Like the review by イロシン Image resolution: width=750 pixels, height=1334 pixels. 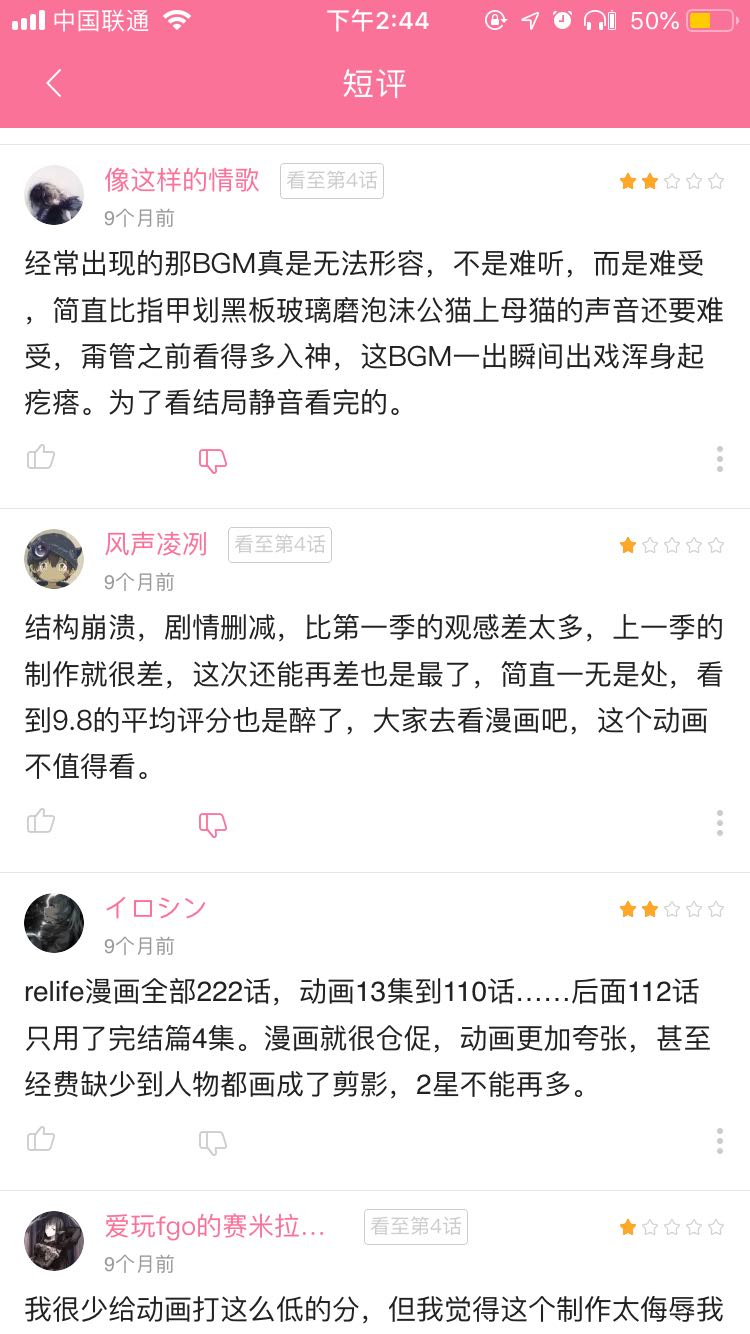pyautogui.click(x=41, y=1139)
